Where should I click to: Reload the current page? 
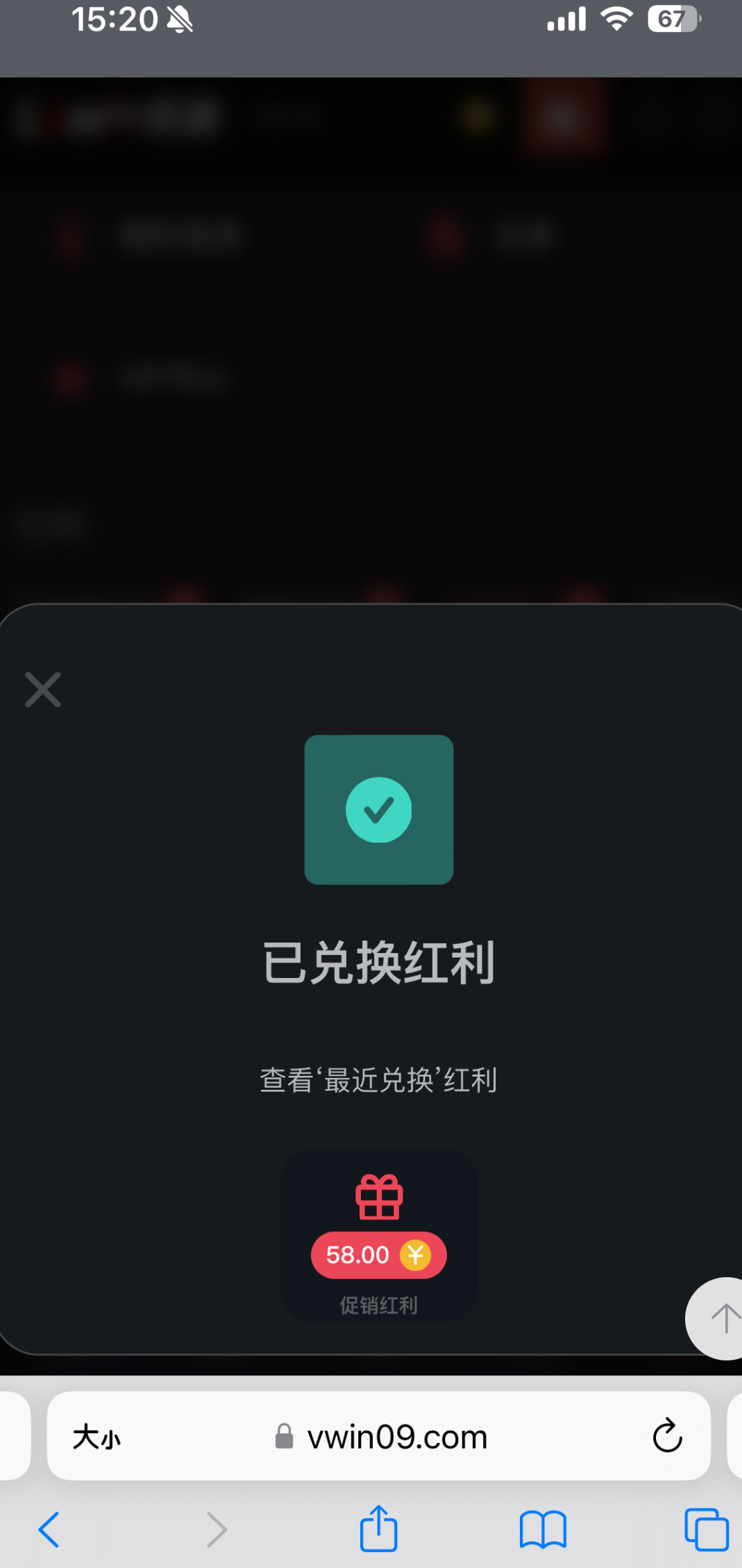667,1435
